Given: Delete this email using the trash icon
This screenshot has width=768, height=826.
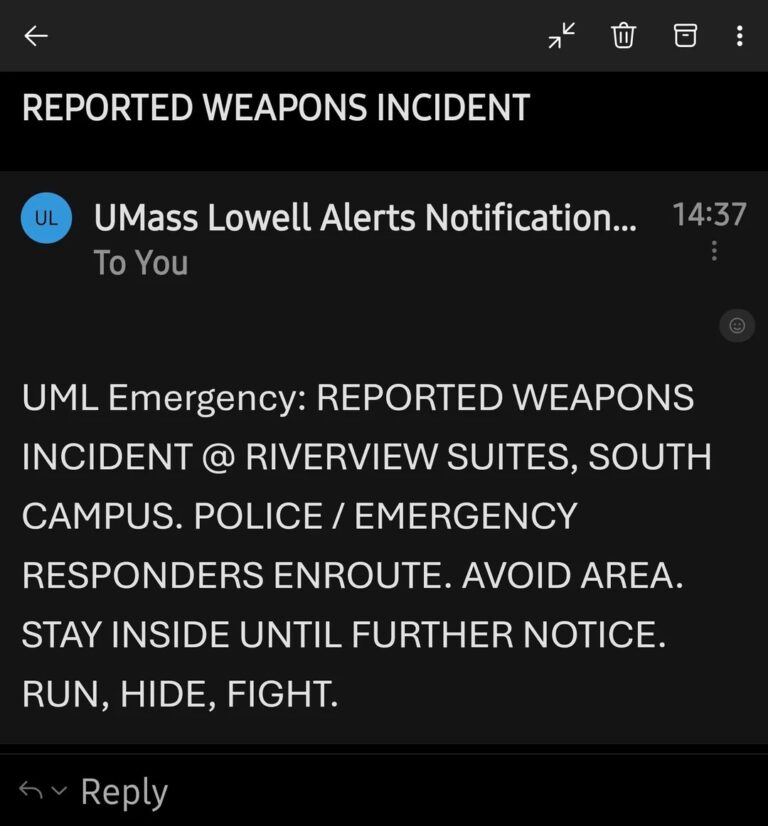Looking at the screenshot, I should click(x=622, y=36).
